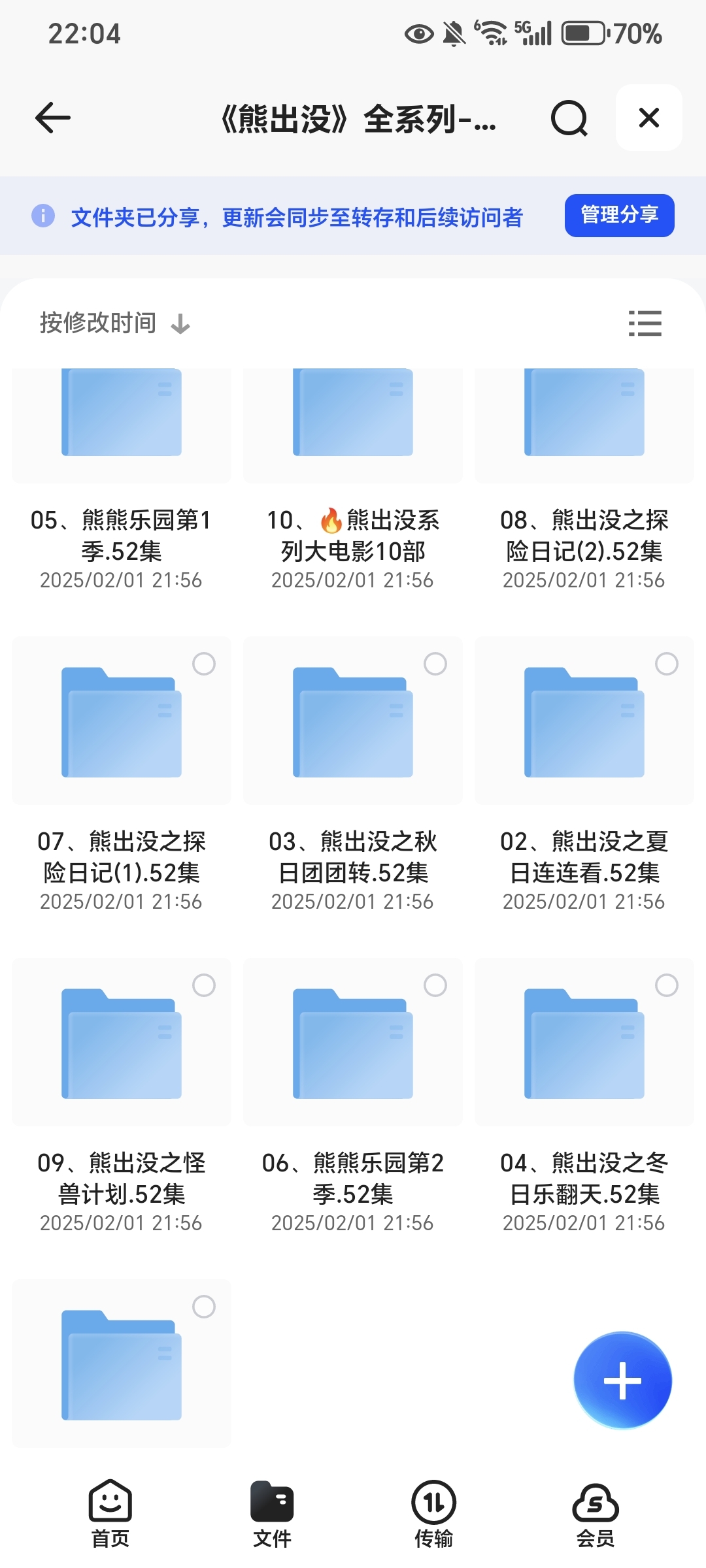Switch to the 传输 tab
Screen dimensions: 706x1568
(433, 1513)
